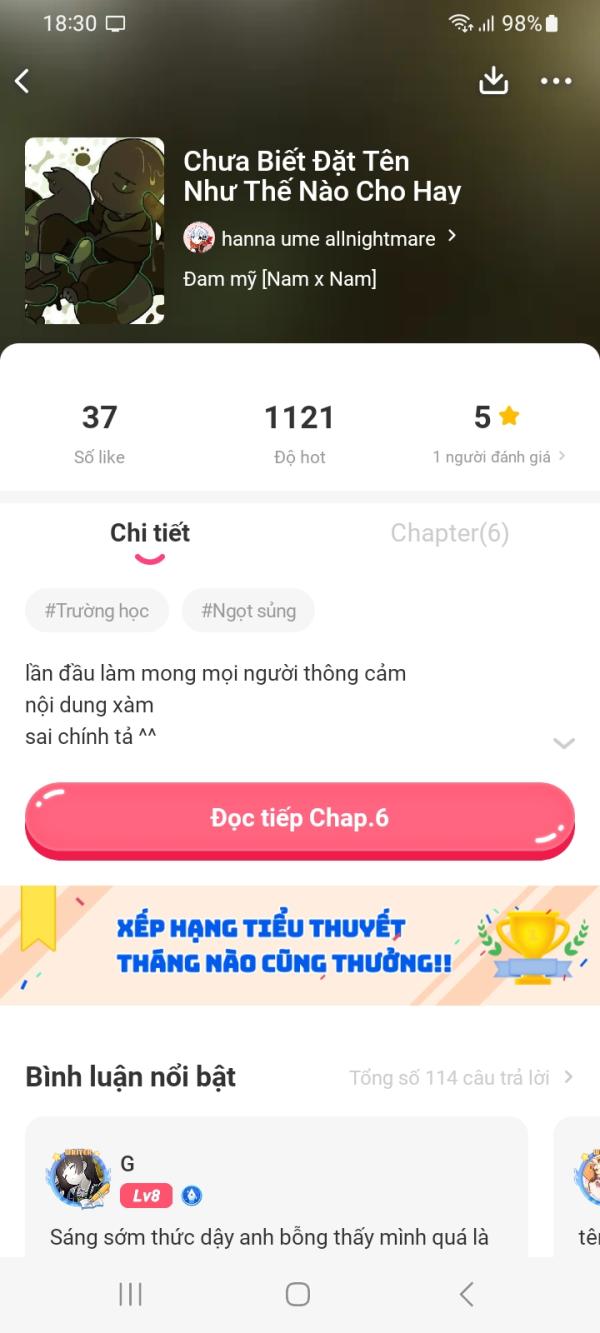The image size is (600, 1333).
Task: Open the three-dot overflow menu
Action: (556, 81)
